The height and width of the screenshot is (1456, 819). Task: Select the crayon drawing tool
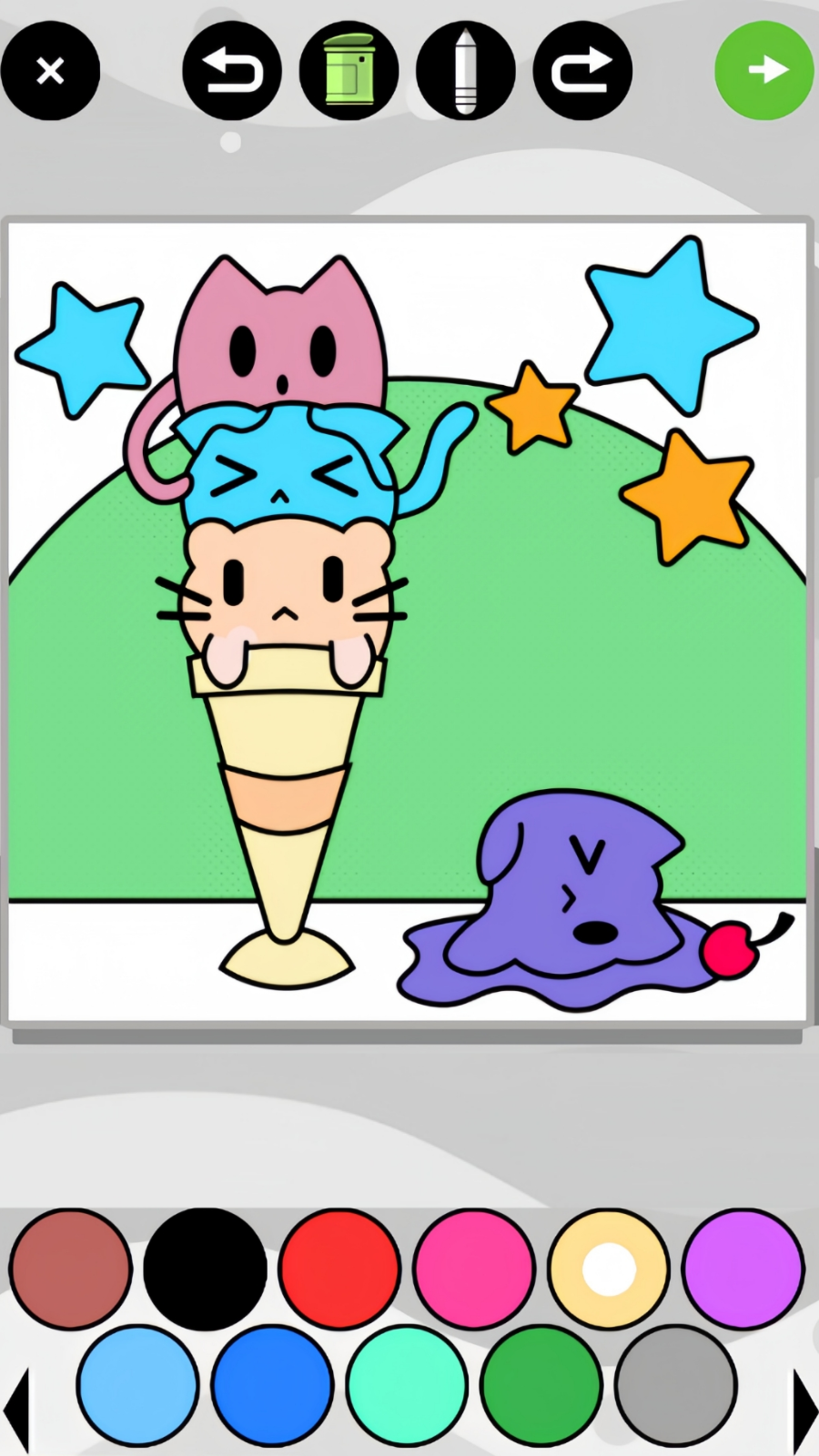click(x=465, y=70)
